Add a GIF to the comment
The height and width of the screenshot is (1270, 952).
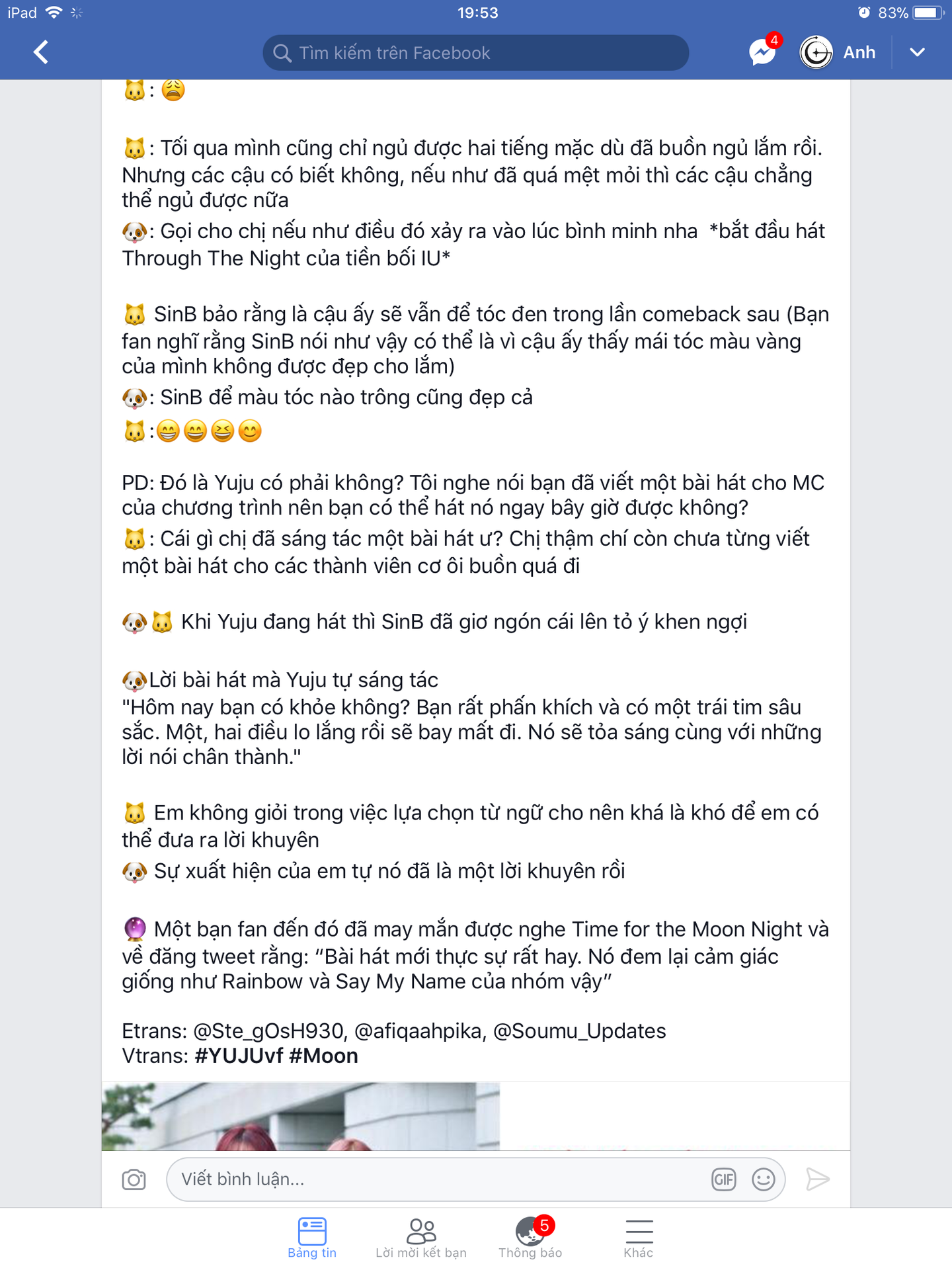pyautogui.click(x=723, y=1179)
